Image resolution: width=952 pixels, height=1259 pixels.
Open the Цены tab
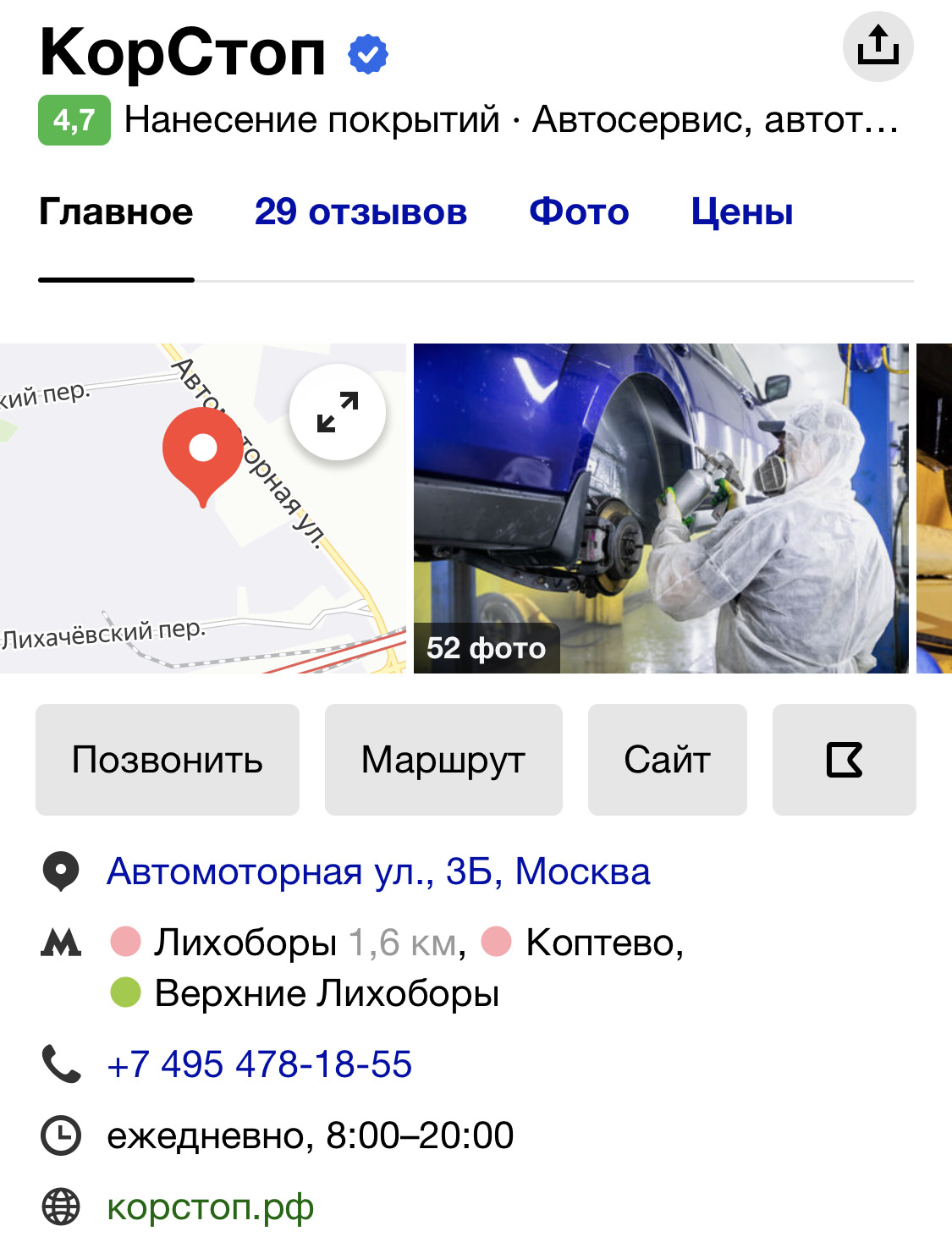pyautogui.click(x=742, y=212)
